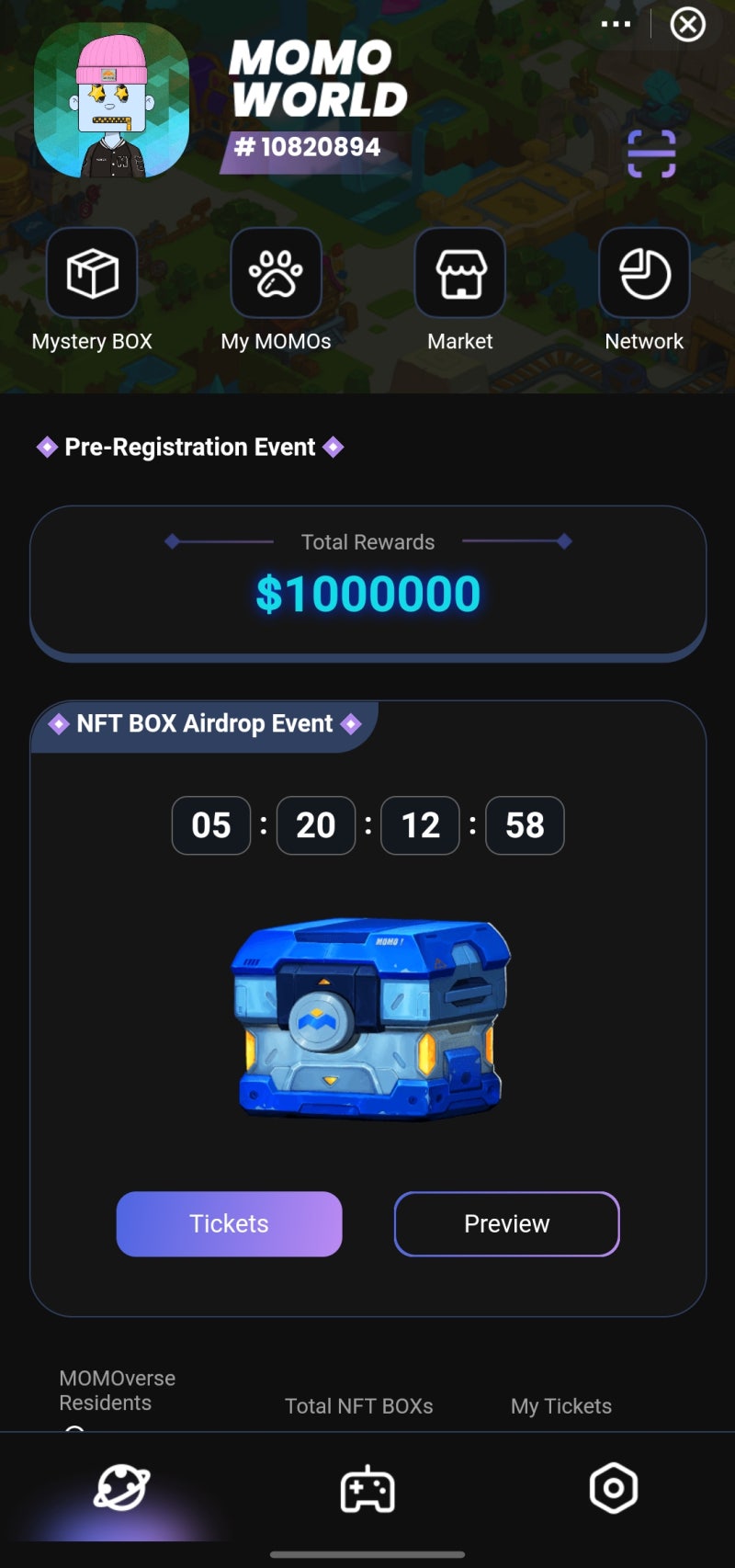735x1568 pixels.
Task: Open Mystery BOX
Action: [x=92, y=273]
